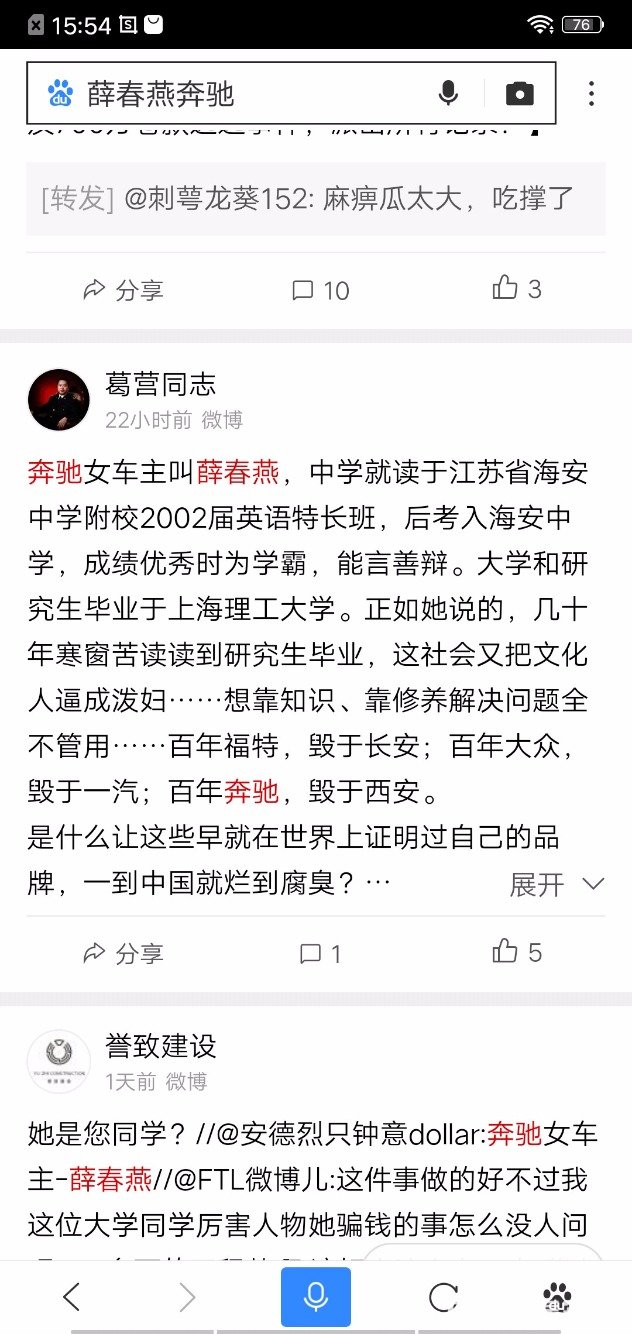Open camera image search
632x1334 pixels.
pos(519,94)
